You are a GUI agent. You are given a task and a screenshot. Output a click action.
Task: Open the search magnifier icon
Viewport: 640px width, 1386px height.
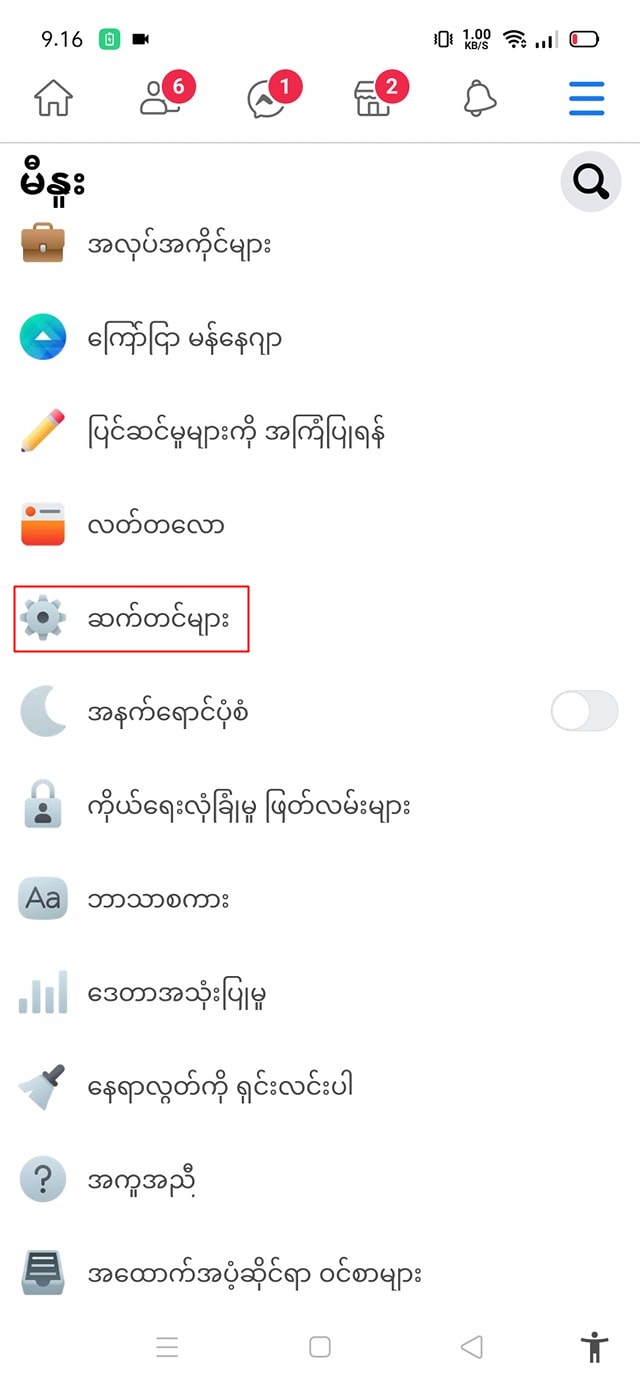pyautogui.click(x=590, y=182)
